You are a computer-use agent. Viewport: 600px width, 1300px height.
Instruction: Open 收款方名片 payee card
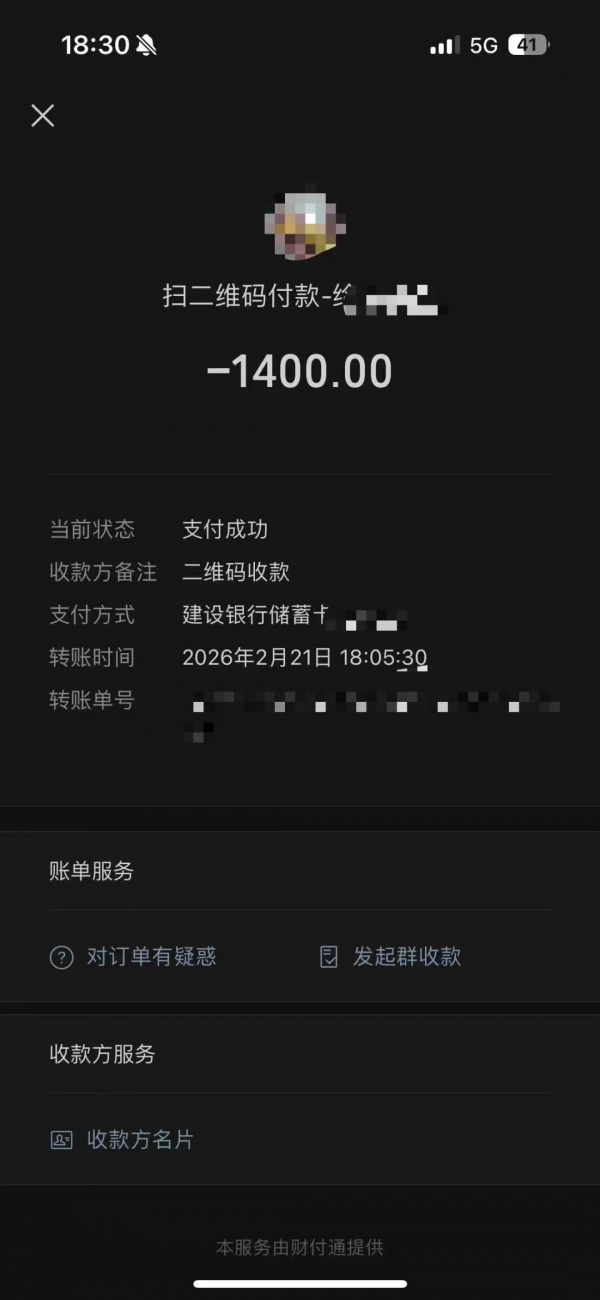(x=122, y=1139)
